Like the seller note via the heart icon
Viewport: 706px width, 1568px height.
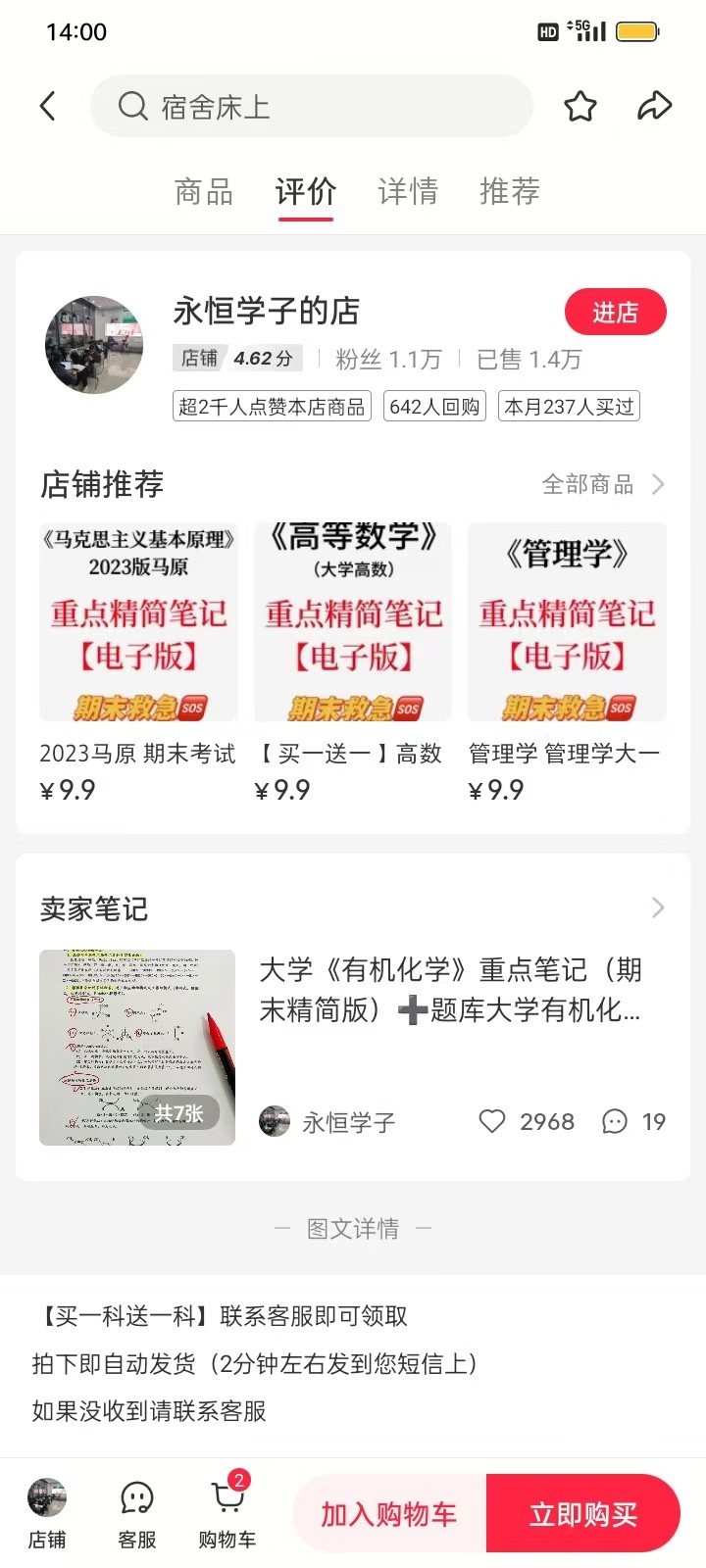tap(491, 1121)
